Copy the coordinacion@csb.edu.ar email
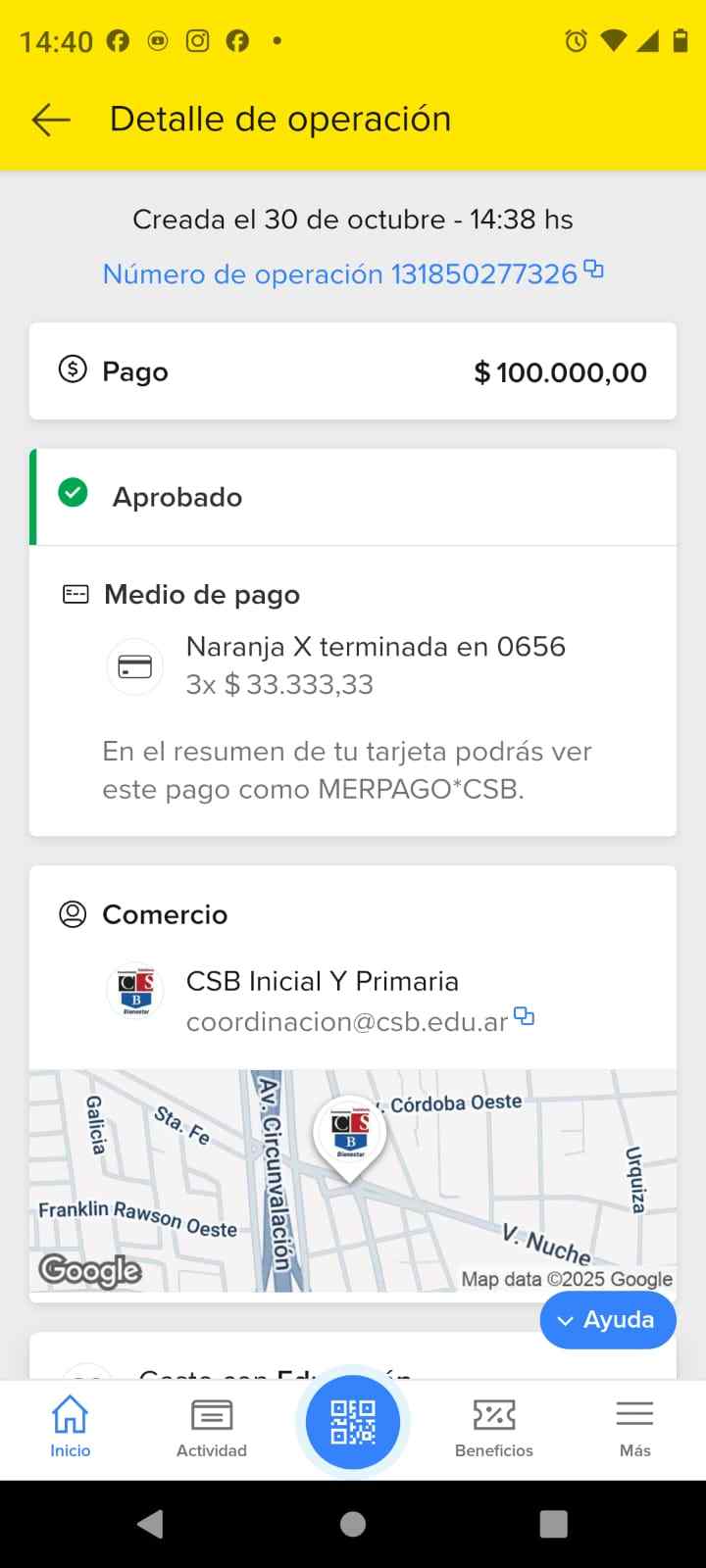Image resolution: width=706 pixels, height=1568 pixels. (x=525, y=1016)
